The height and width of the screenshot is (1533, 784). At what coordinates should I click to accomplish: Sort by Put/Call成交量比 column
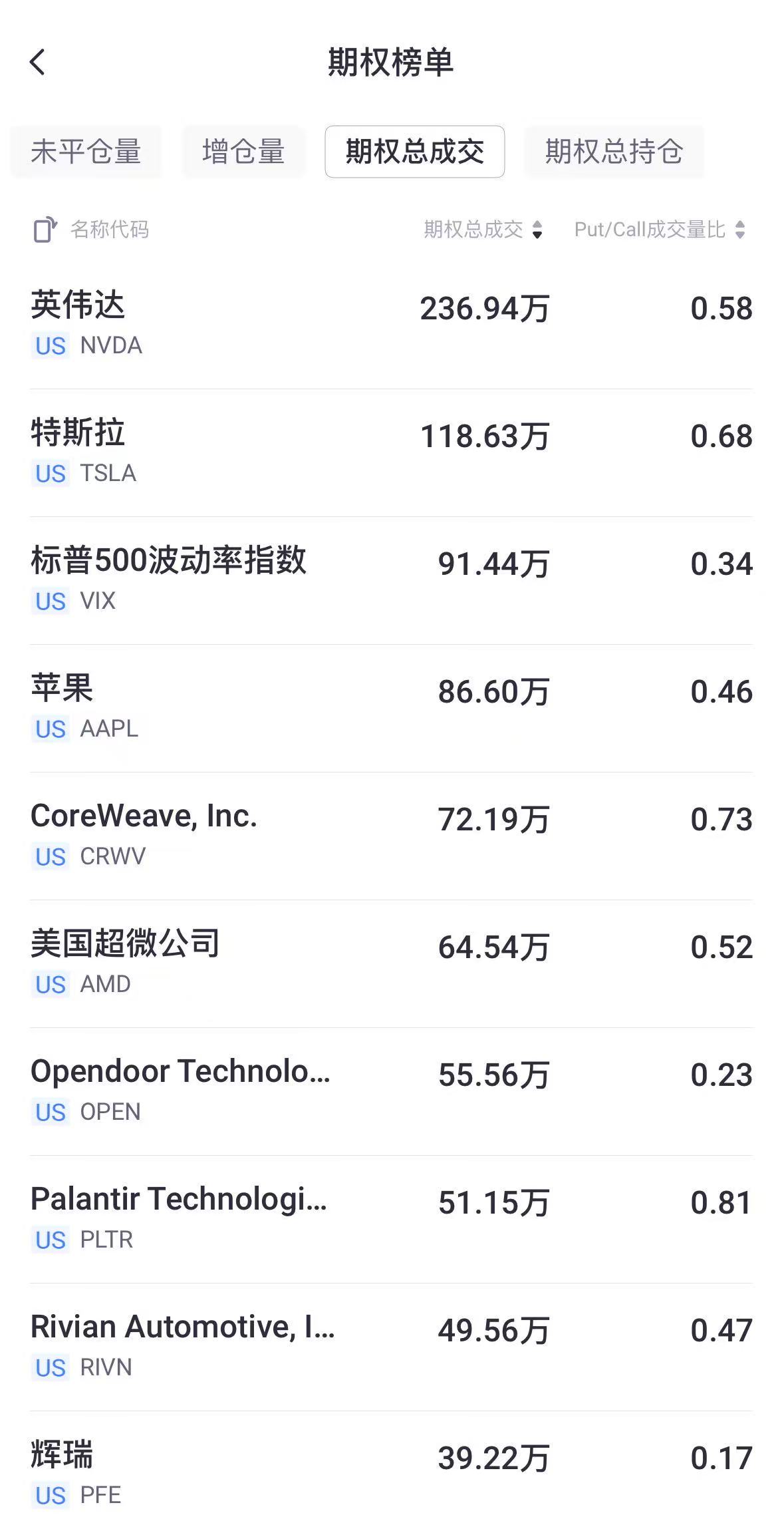coord(659,230)
